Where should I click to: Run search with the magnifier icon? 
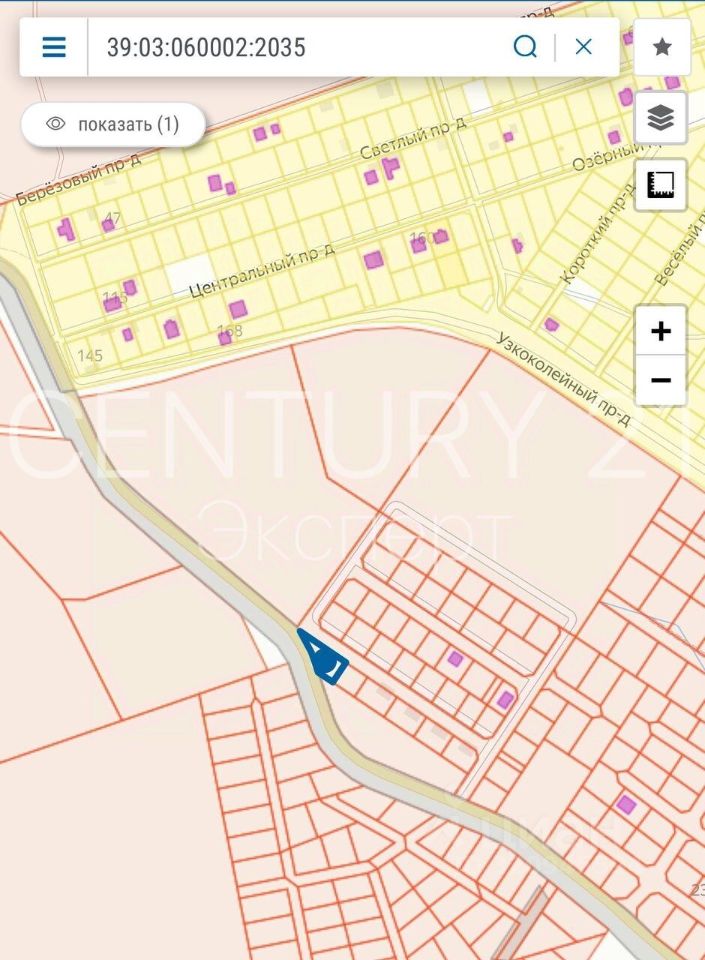click(x=525, y=47)
